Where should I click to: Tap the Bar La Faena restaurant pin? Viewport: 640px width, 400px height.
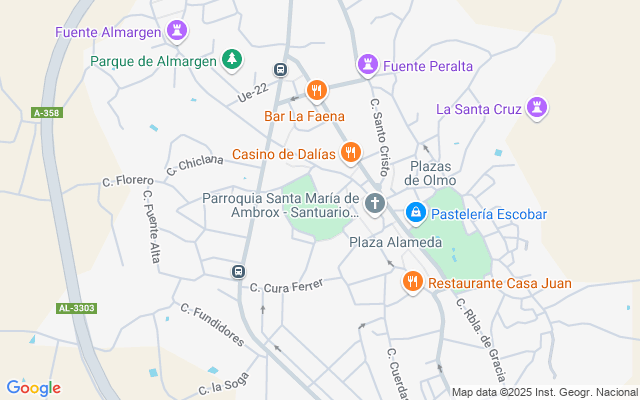[317, 91]
